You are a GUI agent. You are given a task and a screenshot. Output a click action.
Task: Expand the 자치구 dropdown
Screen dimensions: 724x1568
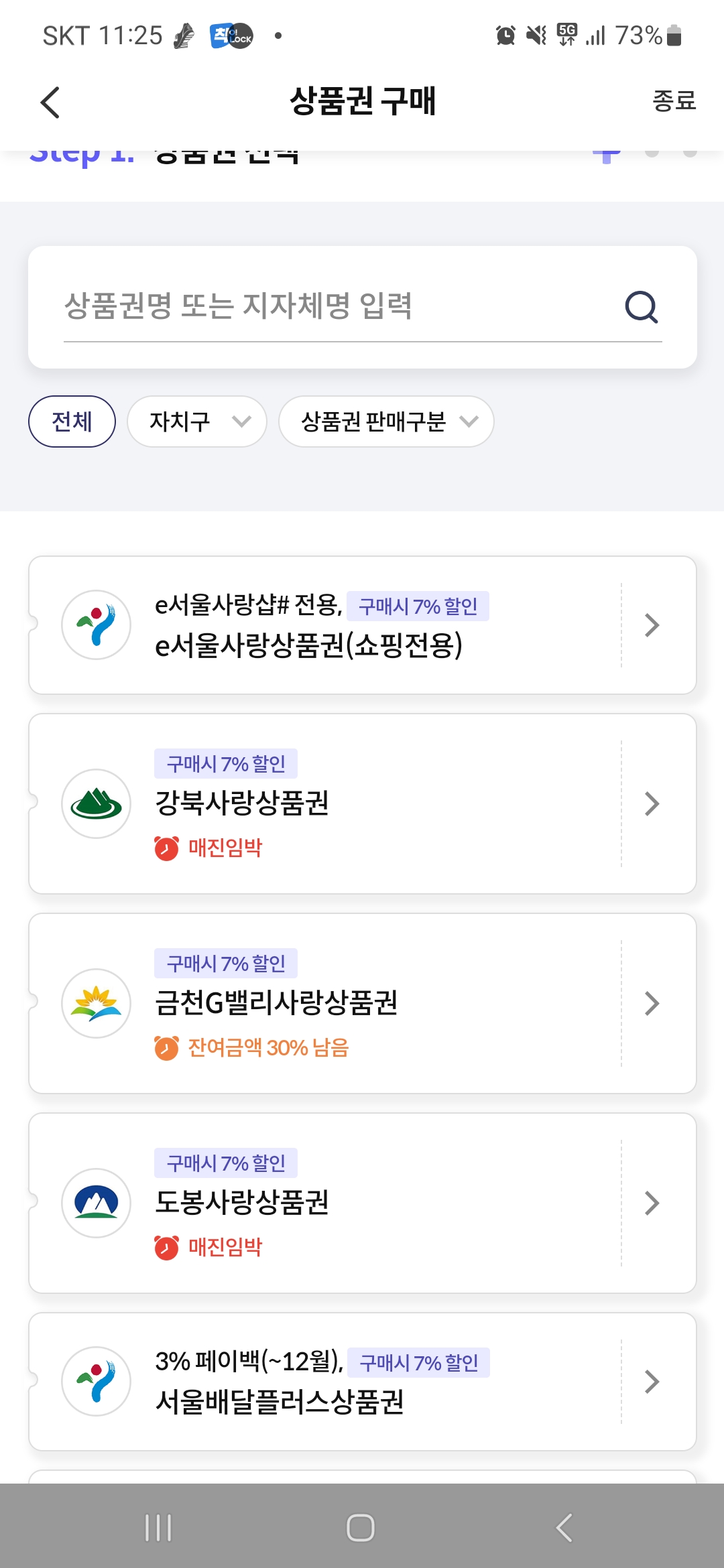coord(197,421)
